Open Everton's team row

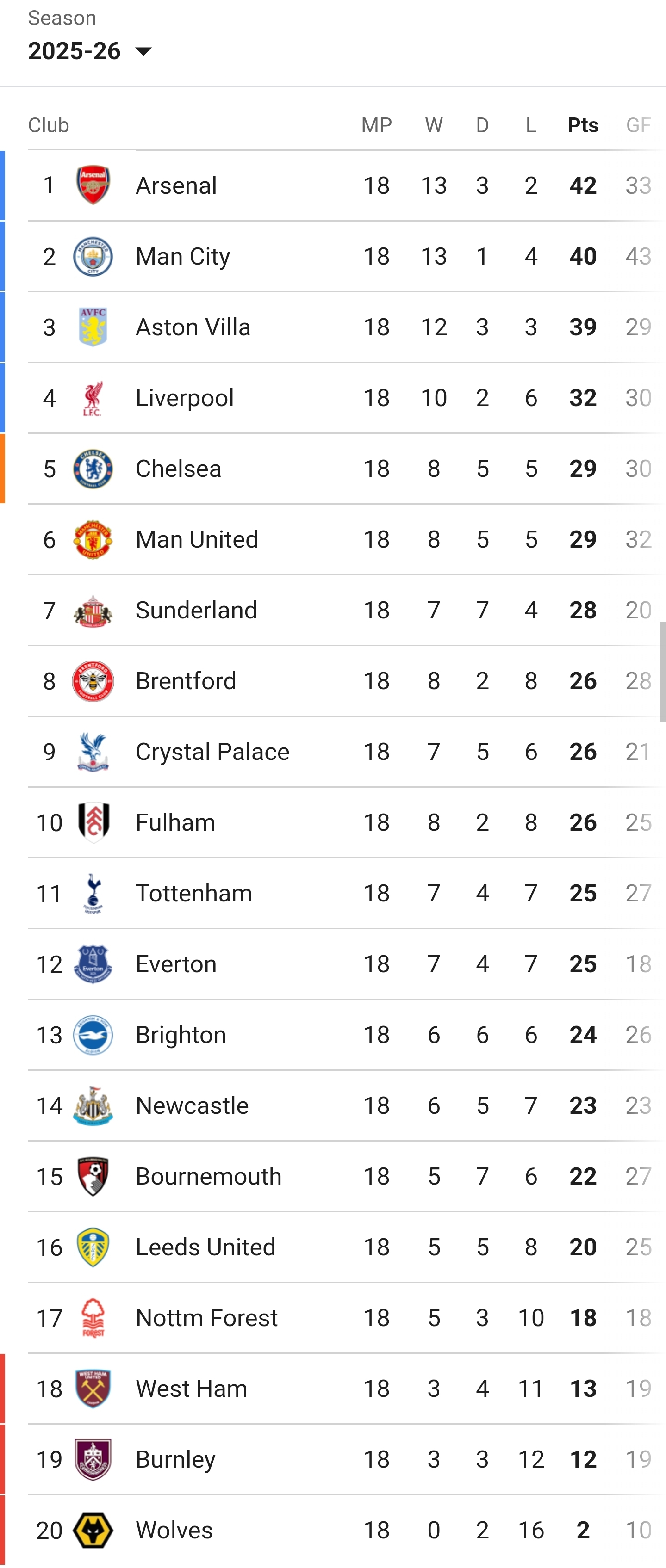[x=176, y=964]
